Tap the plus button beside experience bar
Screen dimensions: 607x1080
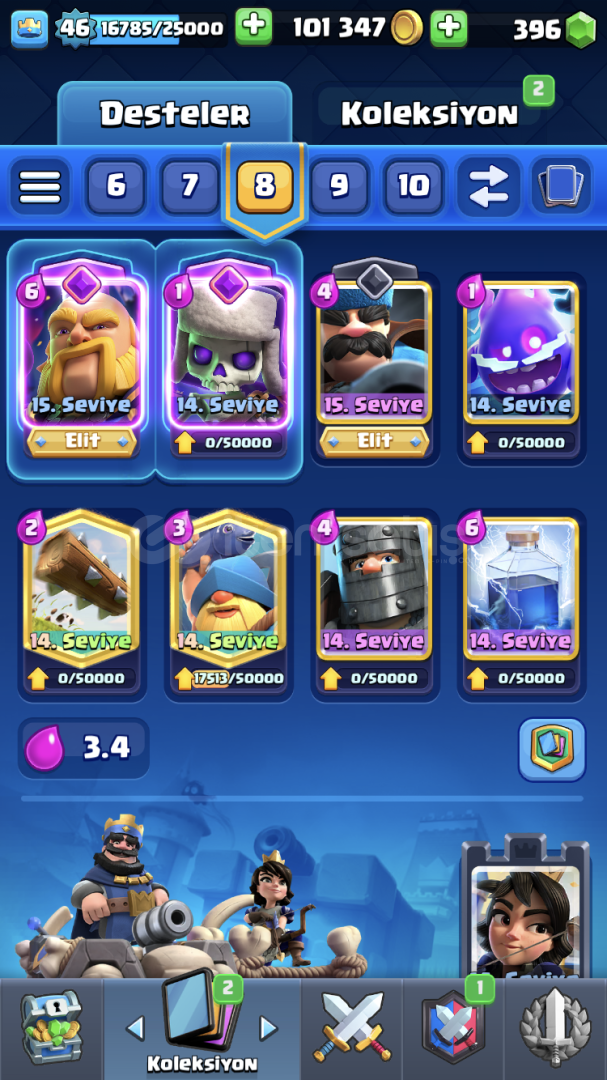(x=254, y=28)
